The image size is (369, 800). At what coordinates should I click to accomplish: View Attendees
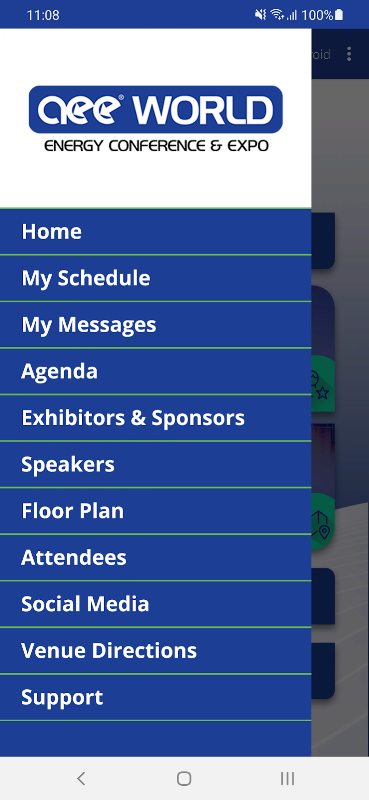[x=155, y=557]
